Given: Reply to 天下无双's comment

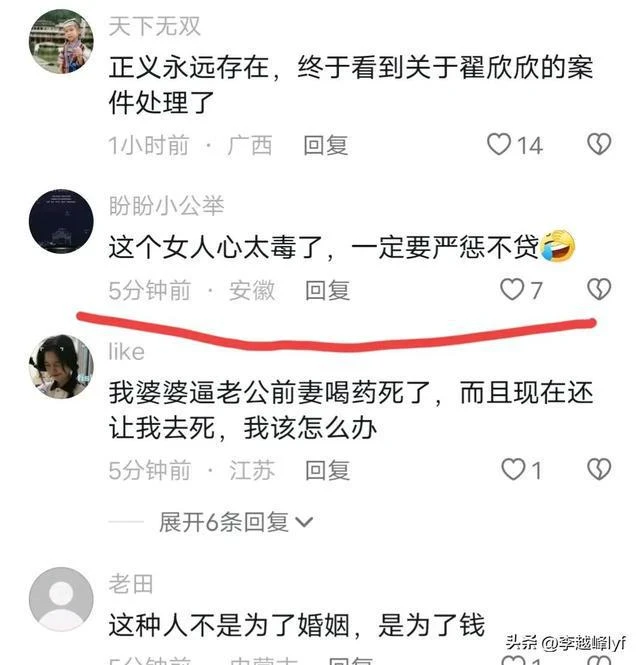Looking at the screenshot, I should click(x=327, y=145).
